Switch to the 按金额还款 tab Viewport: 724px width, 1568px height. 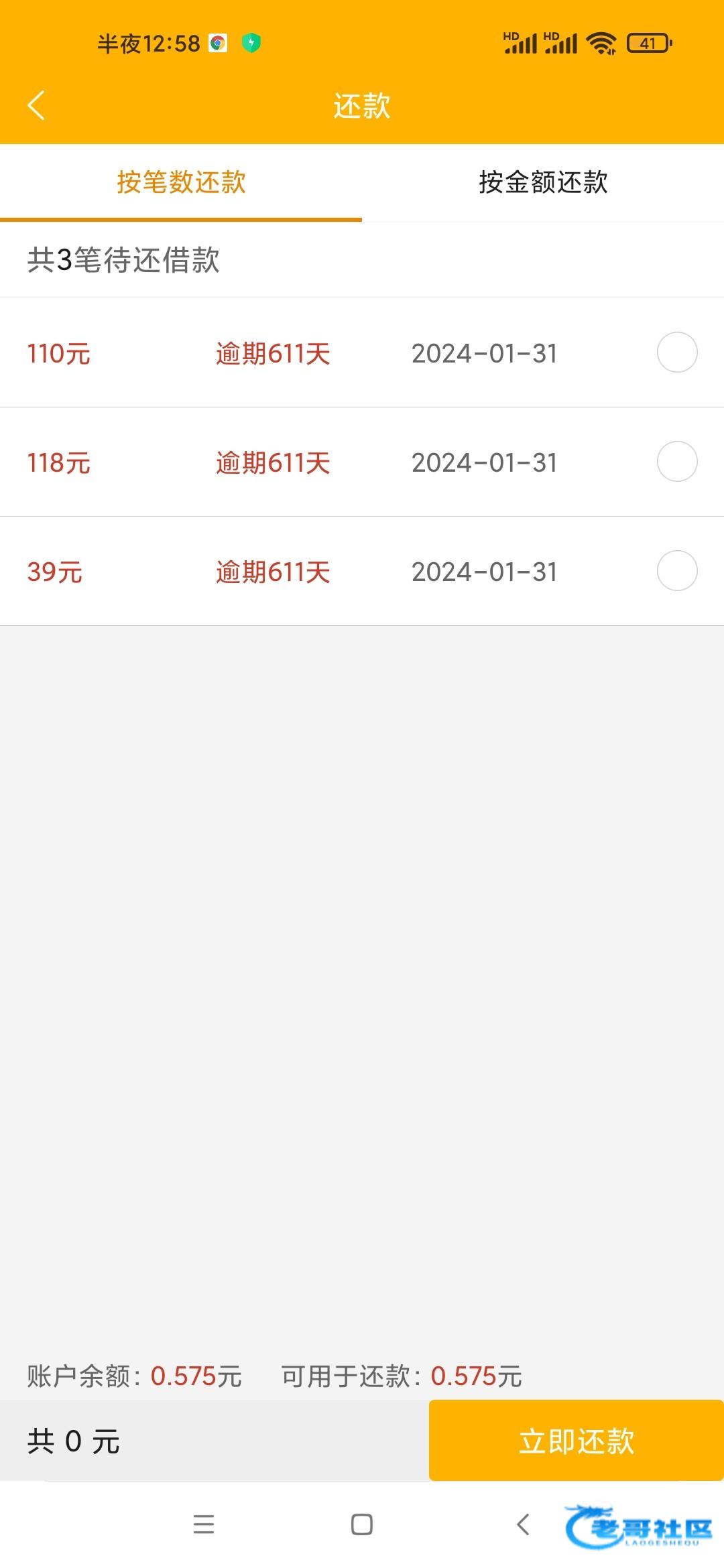tap(543, 182)
